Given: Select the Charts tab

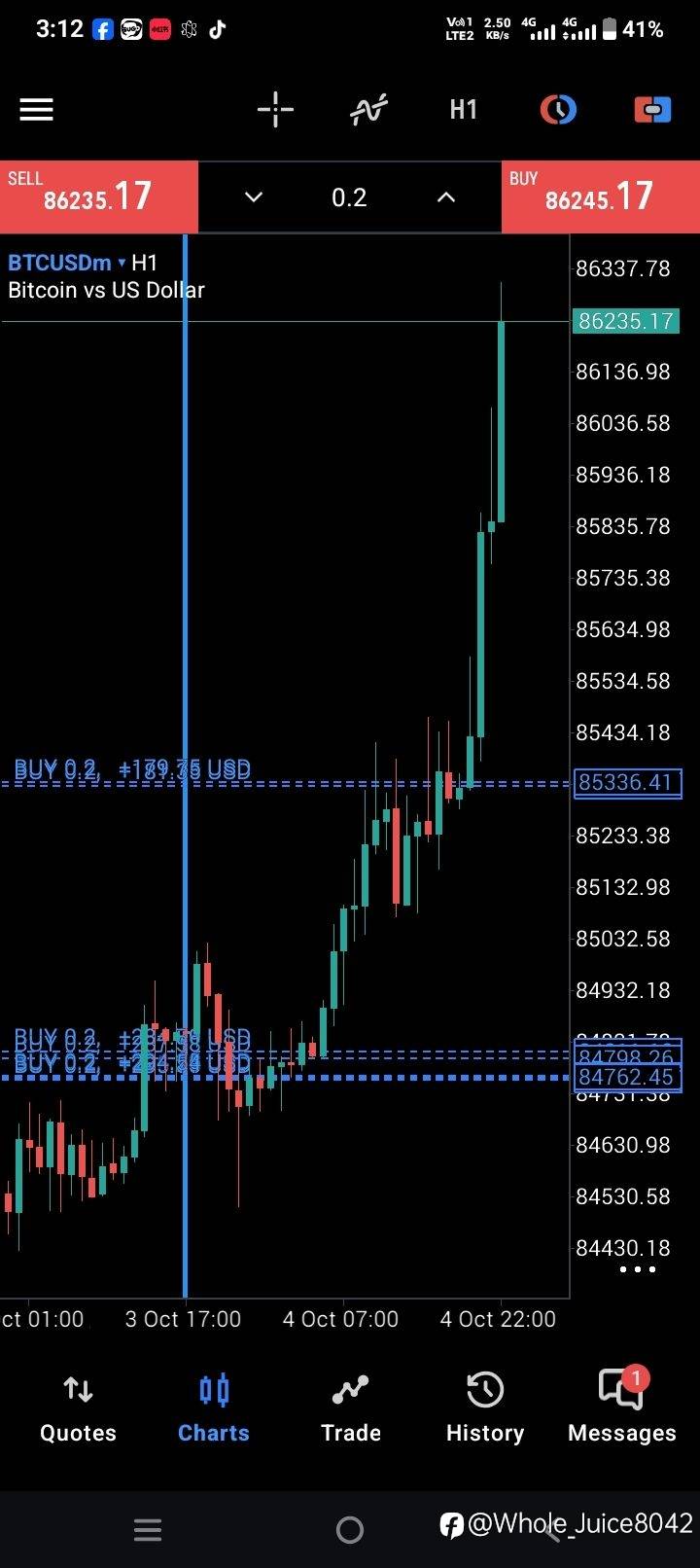Looking at the screenshot, I should (x=214, y=1407).
